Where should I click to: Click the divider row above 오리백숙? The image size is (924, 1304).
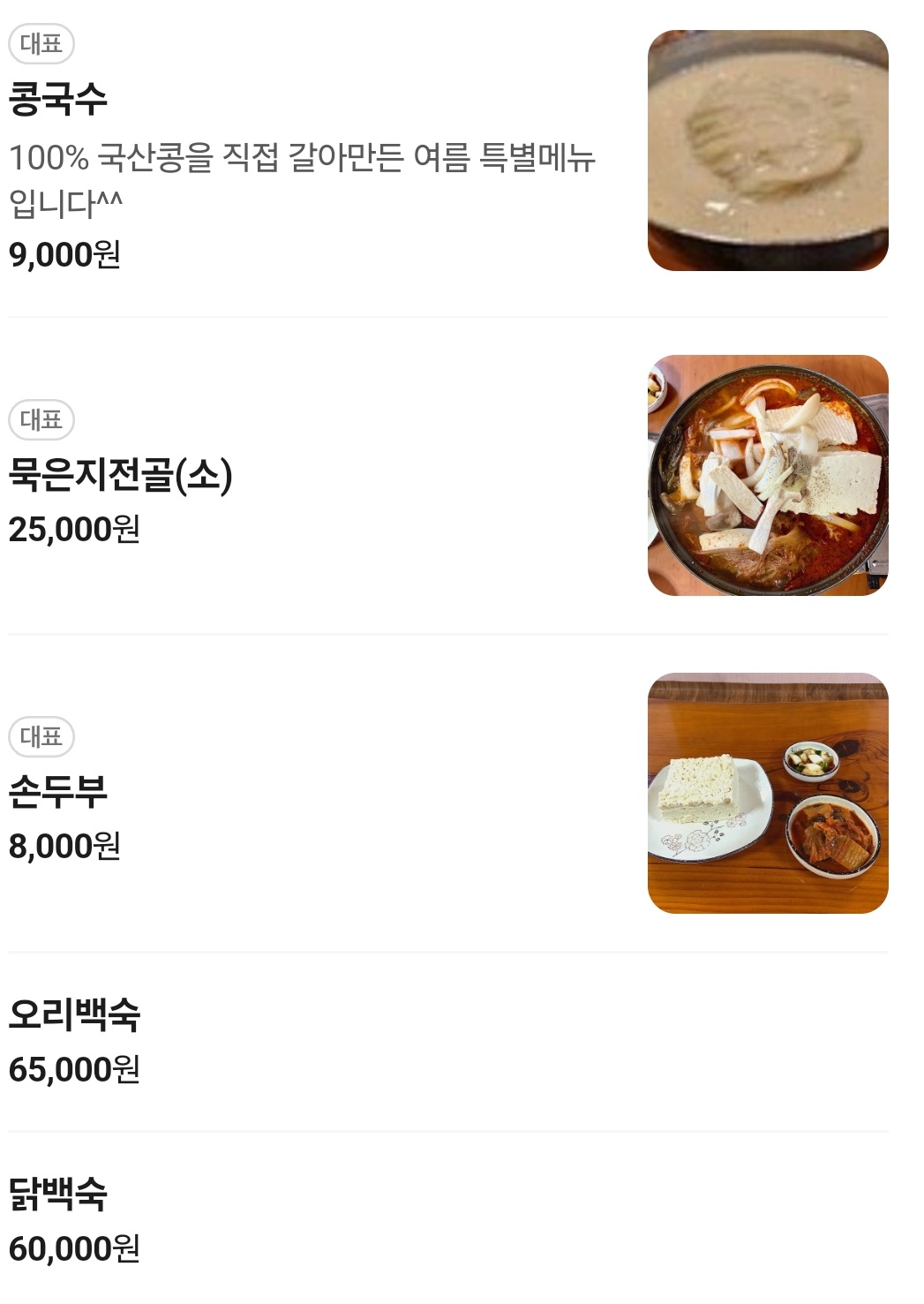pos(462,952)
